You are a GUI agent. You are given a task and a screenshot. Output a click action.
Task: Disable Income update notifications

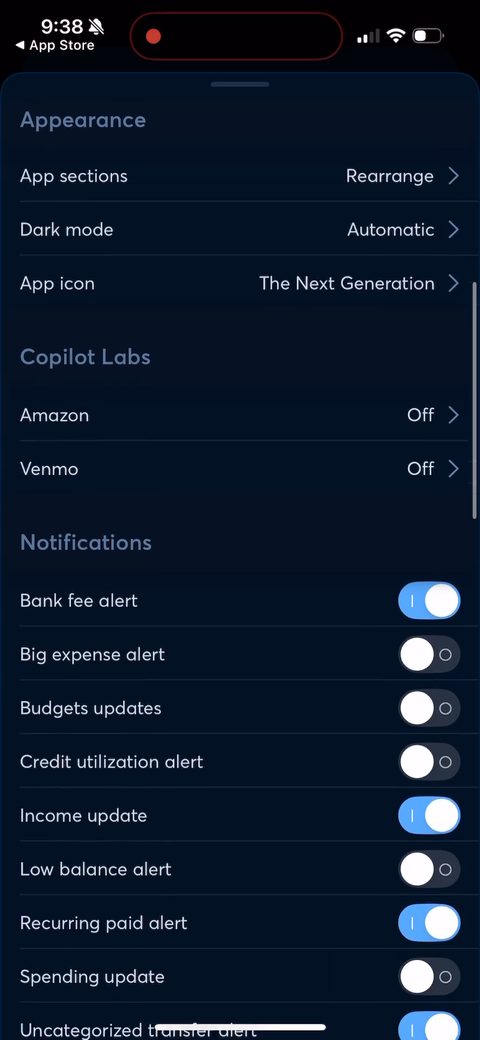[x=429, y=815]
